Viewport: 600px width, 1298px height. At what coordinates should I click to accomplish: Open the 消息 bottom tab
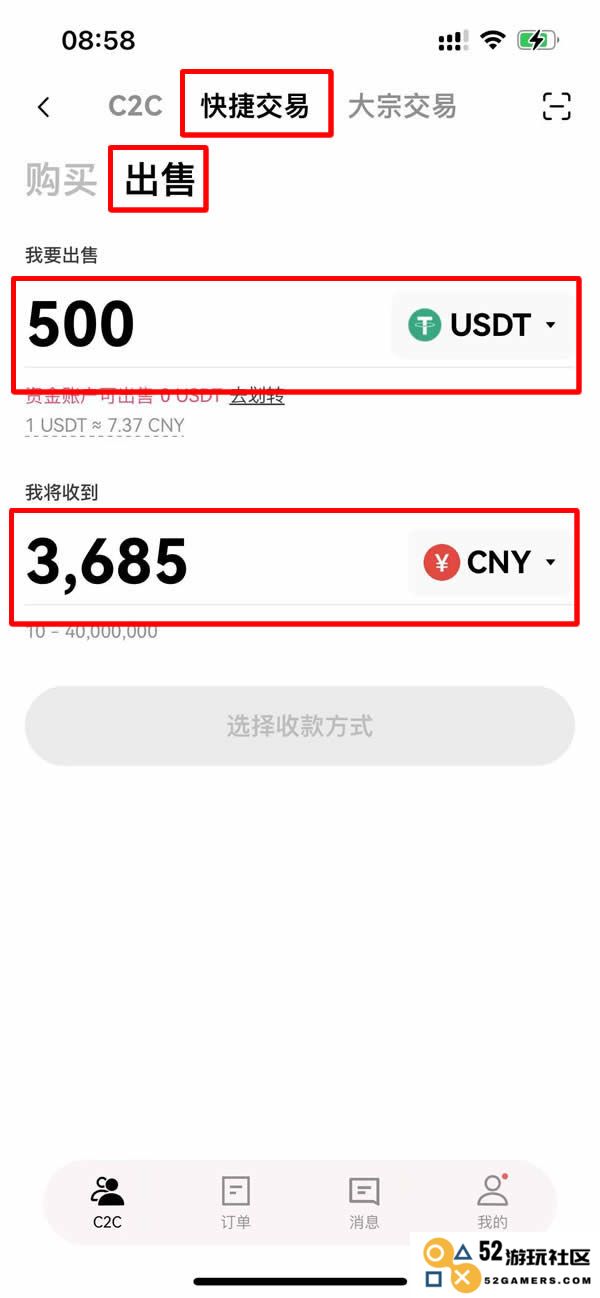coord(364,1201)
